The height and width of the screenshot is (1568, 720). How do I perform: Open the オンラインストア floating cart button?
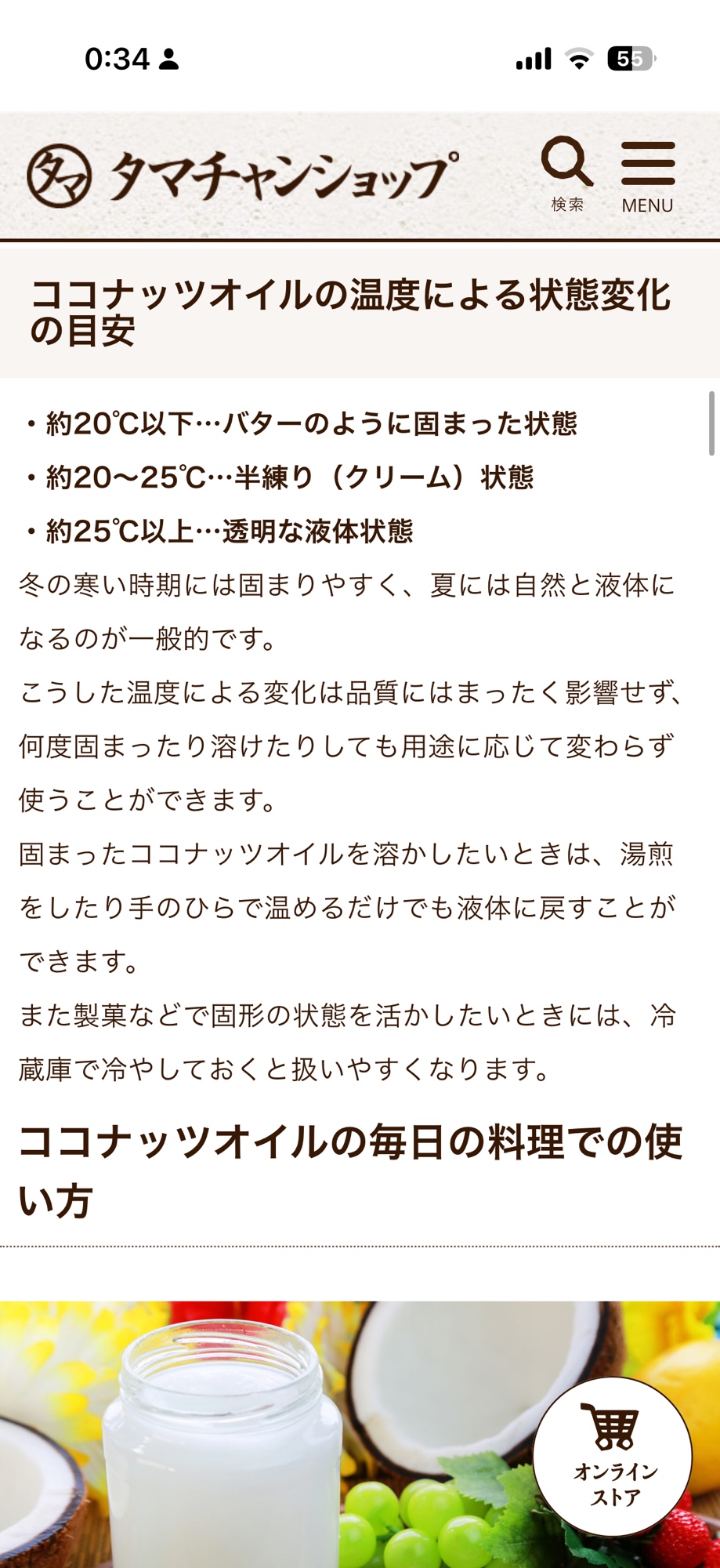coord(613,1456)
